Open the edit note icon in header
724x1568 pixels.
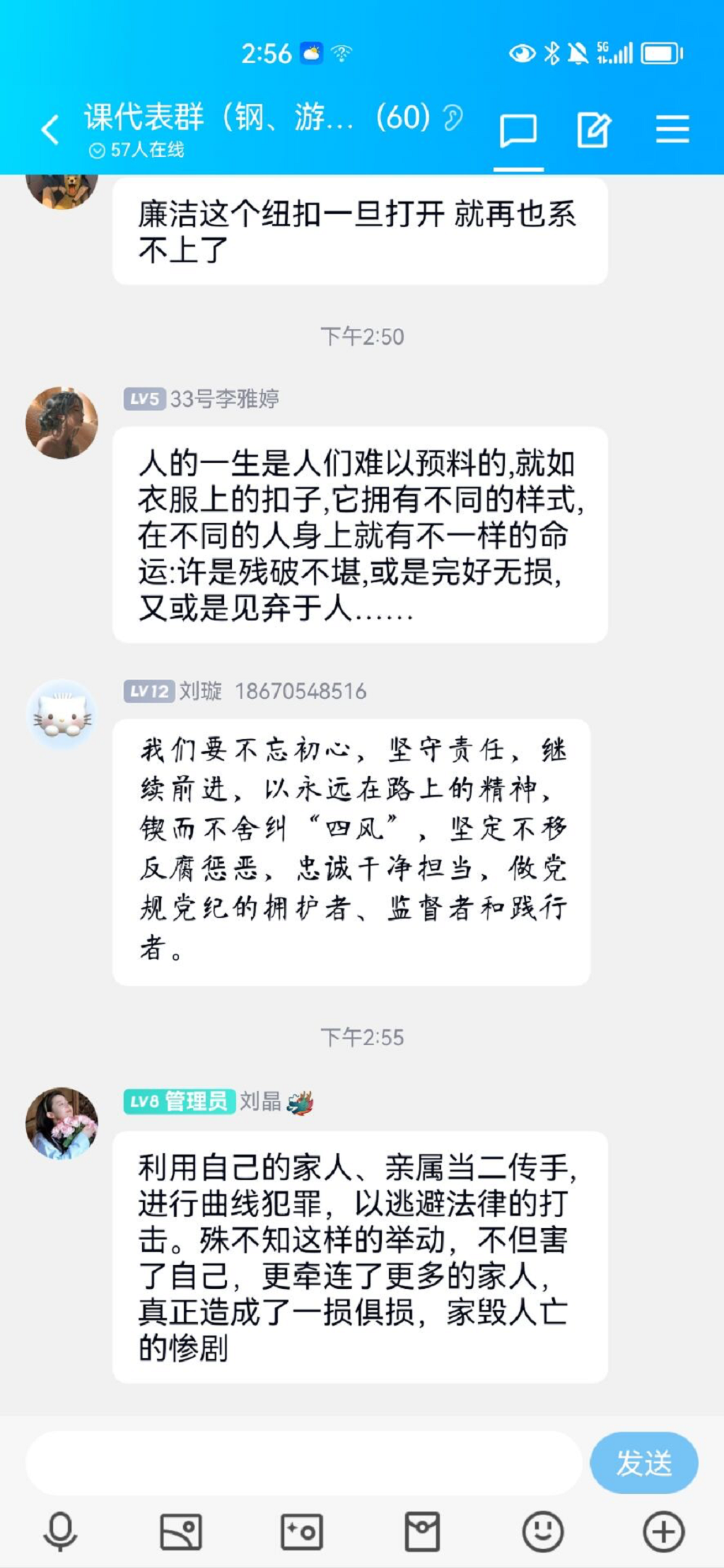(x=594, y=130)
